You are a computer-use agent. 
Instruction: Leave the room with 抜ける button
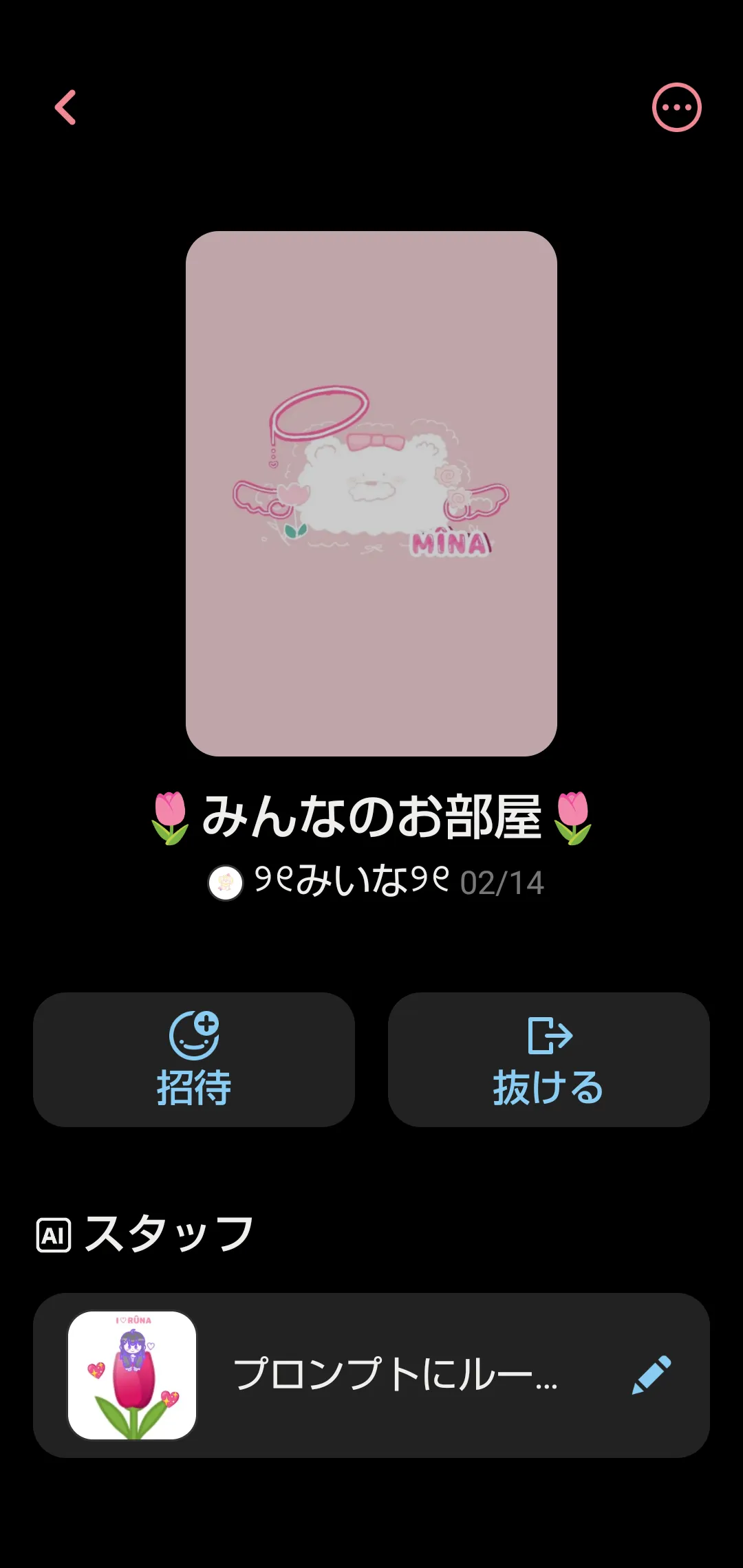[548, 1059]
